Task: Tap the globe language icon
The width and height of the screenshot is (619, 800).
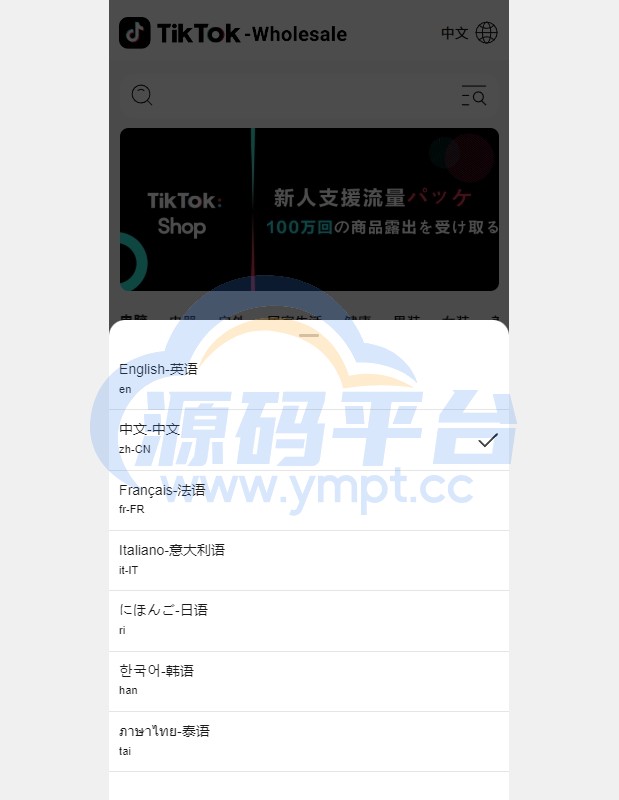Action: 487,33
